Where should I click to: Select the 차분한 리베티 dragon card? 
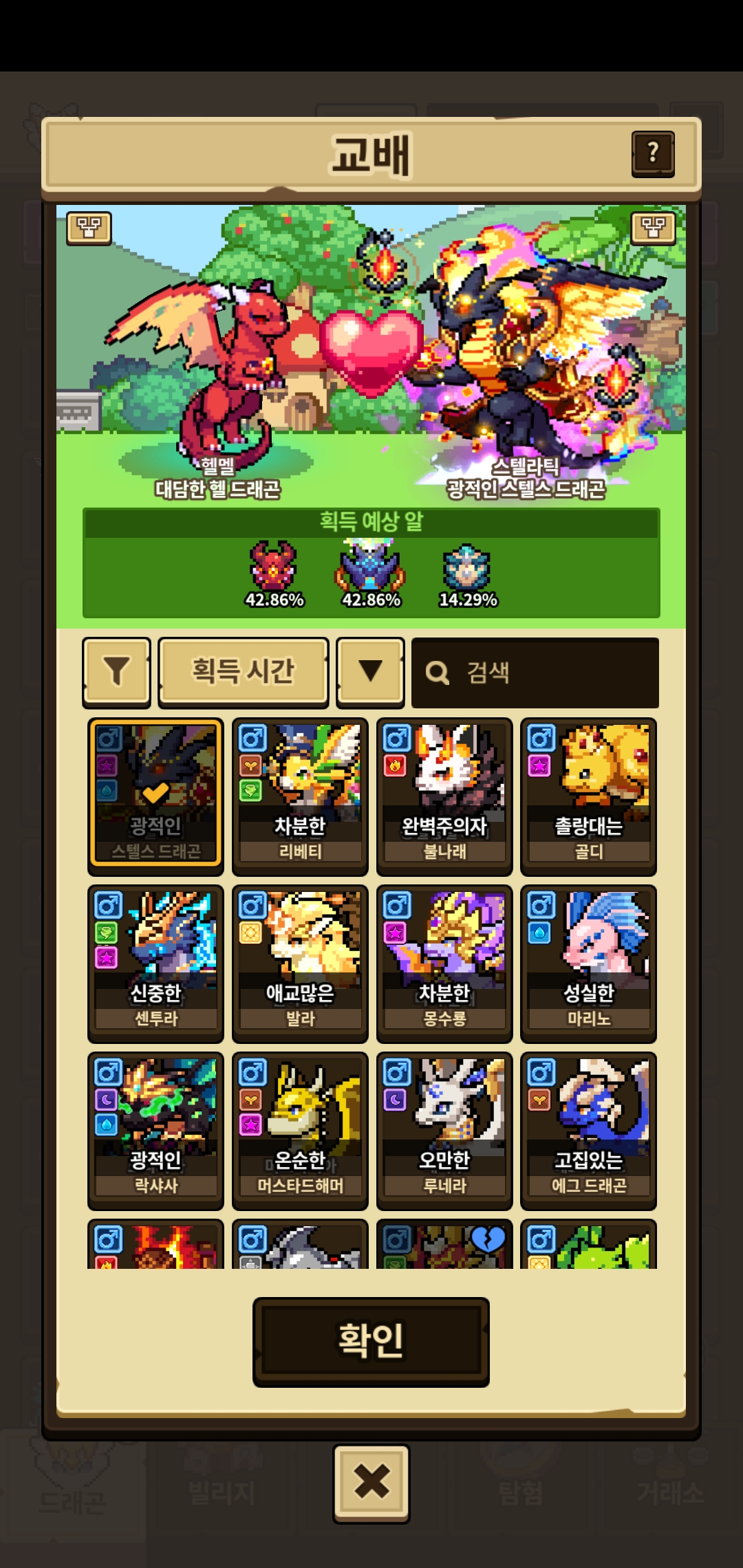[x=300, y=796]
